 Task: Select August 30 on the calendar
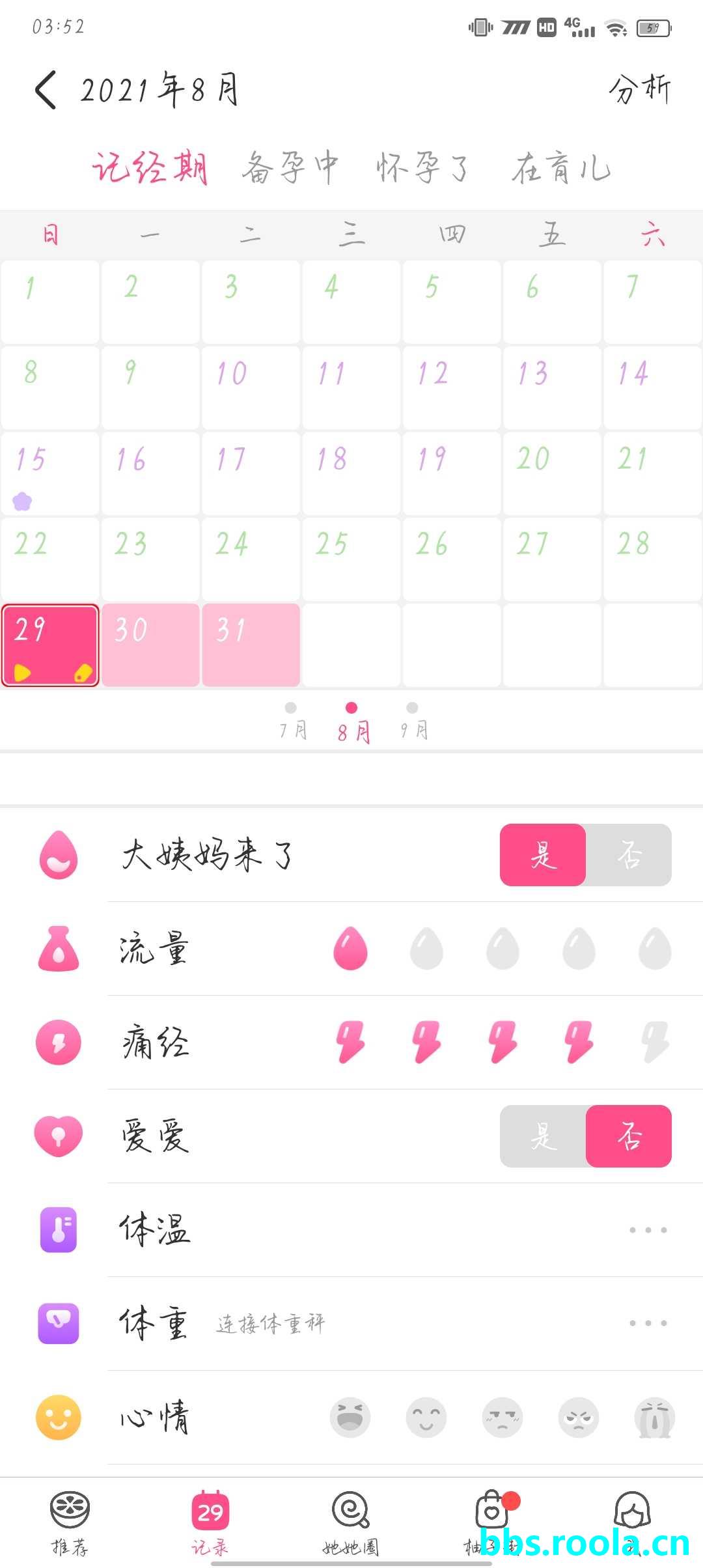coord(150,645)
